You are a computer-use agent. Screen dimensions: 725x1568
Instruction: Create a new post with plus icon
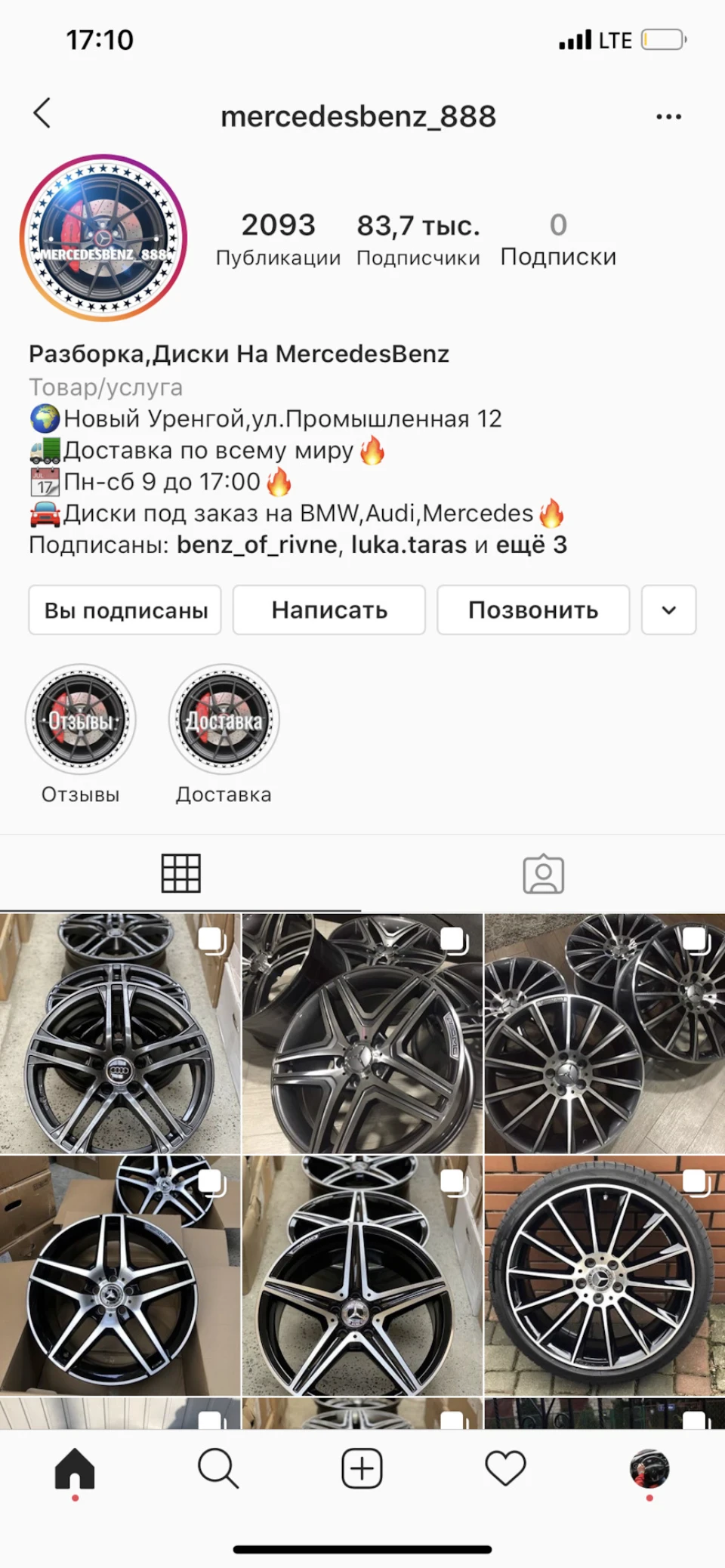tap(362, 1468)
